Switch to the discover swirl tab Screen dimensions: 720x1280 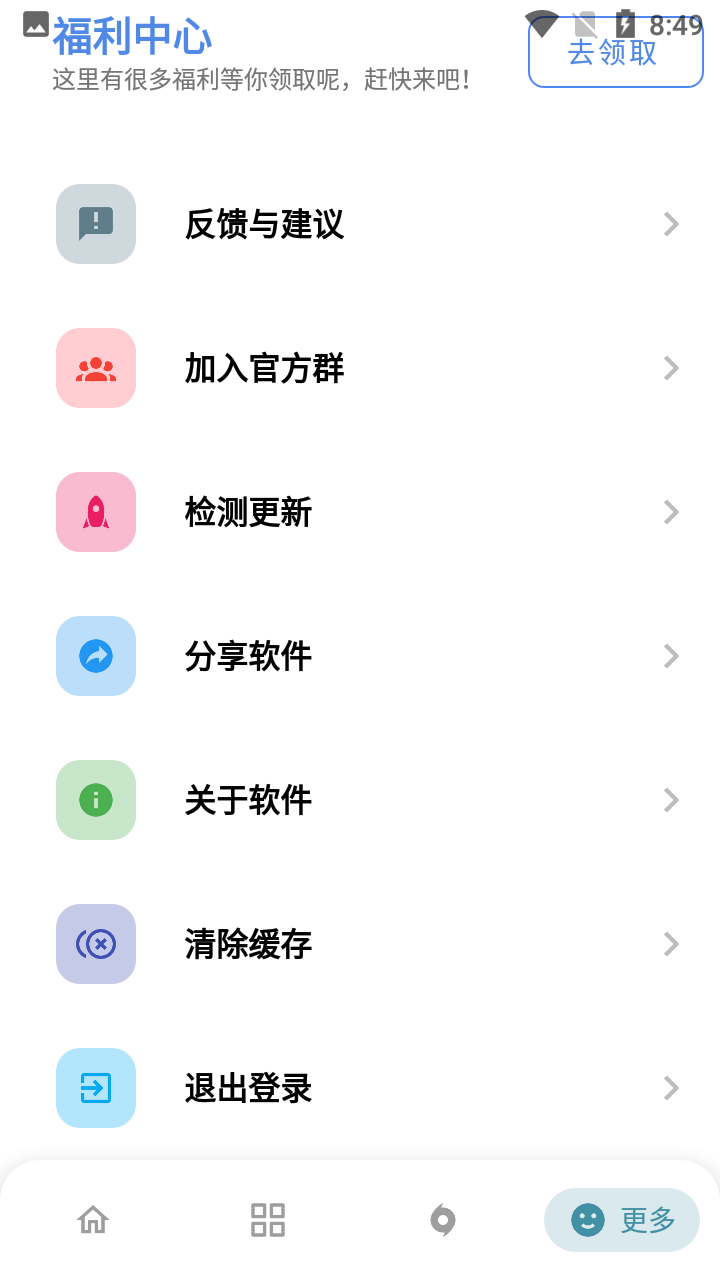pyautogui.click(x=442, y=1220)
